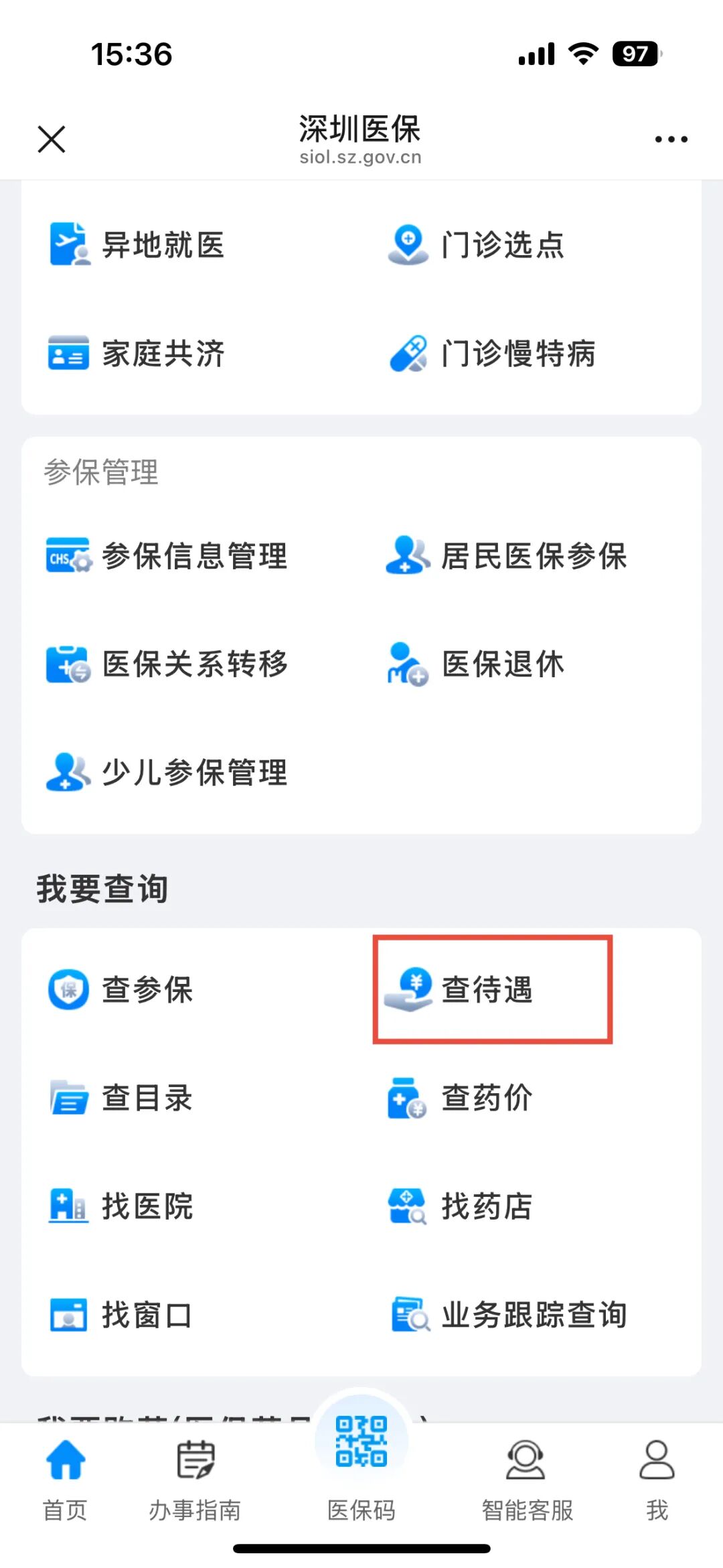Open 异地就医 service

click(x=137, y=245)
